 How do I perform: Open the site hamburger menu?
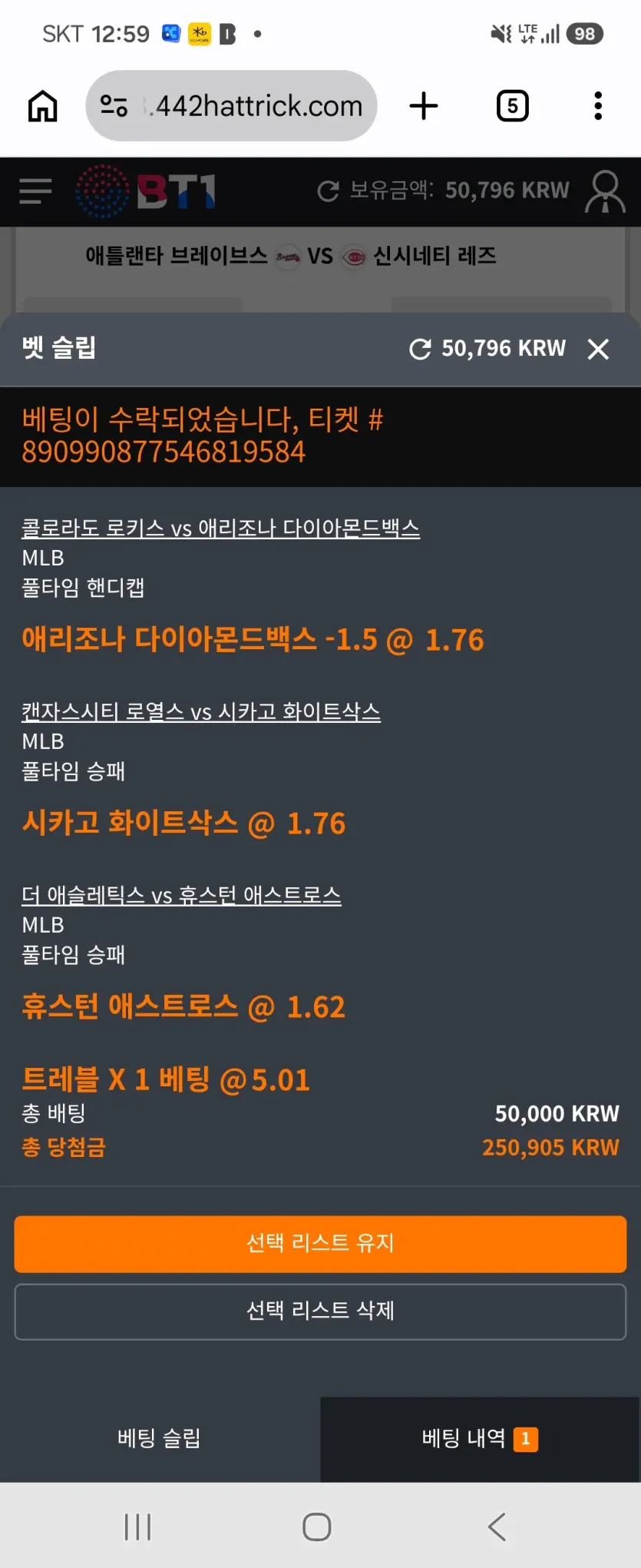point(35,191)
